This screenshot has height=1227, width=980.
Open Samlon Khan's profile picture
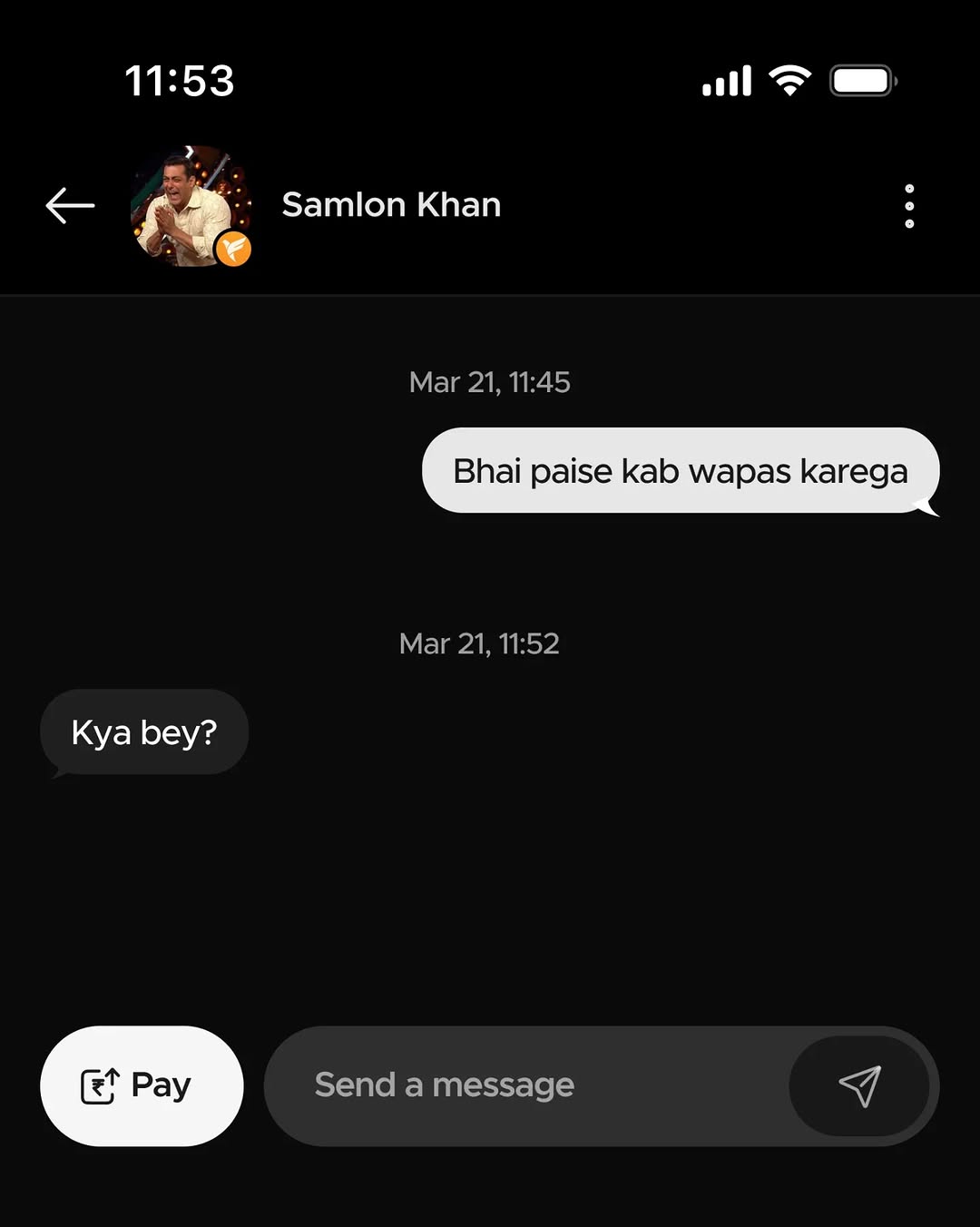point(191,206)
